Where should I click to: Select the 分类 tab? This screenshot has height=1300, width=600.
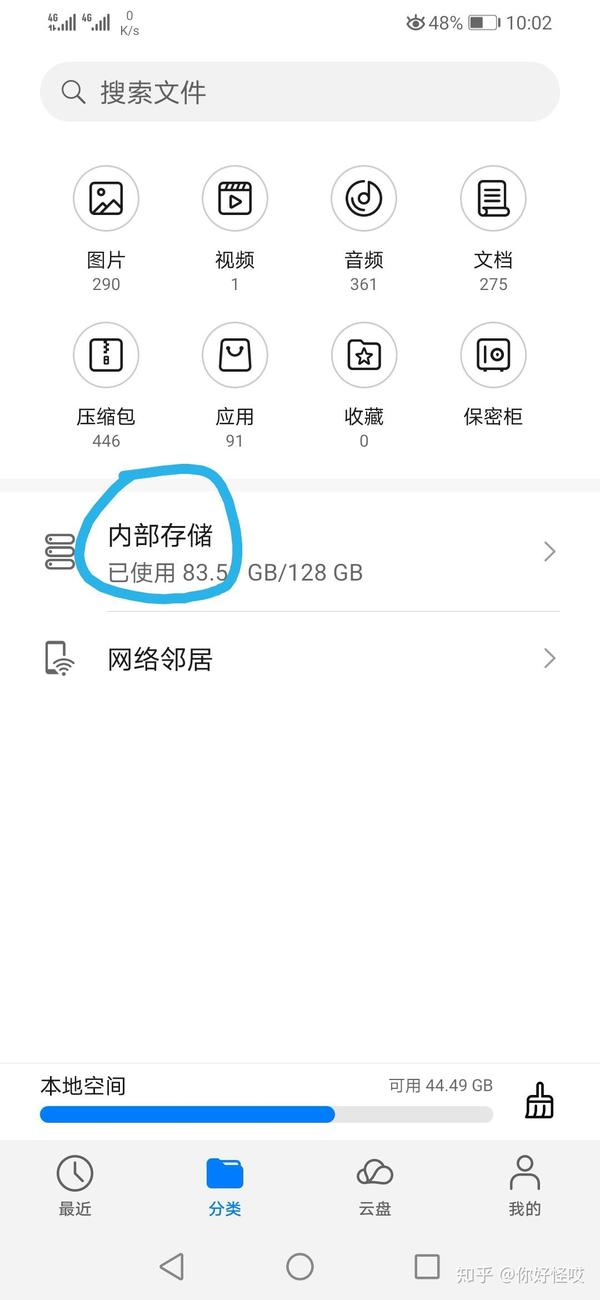225,1186
